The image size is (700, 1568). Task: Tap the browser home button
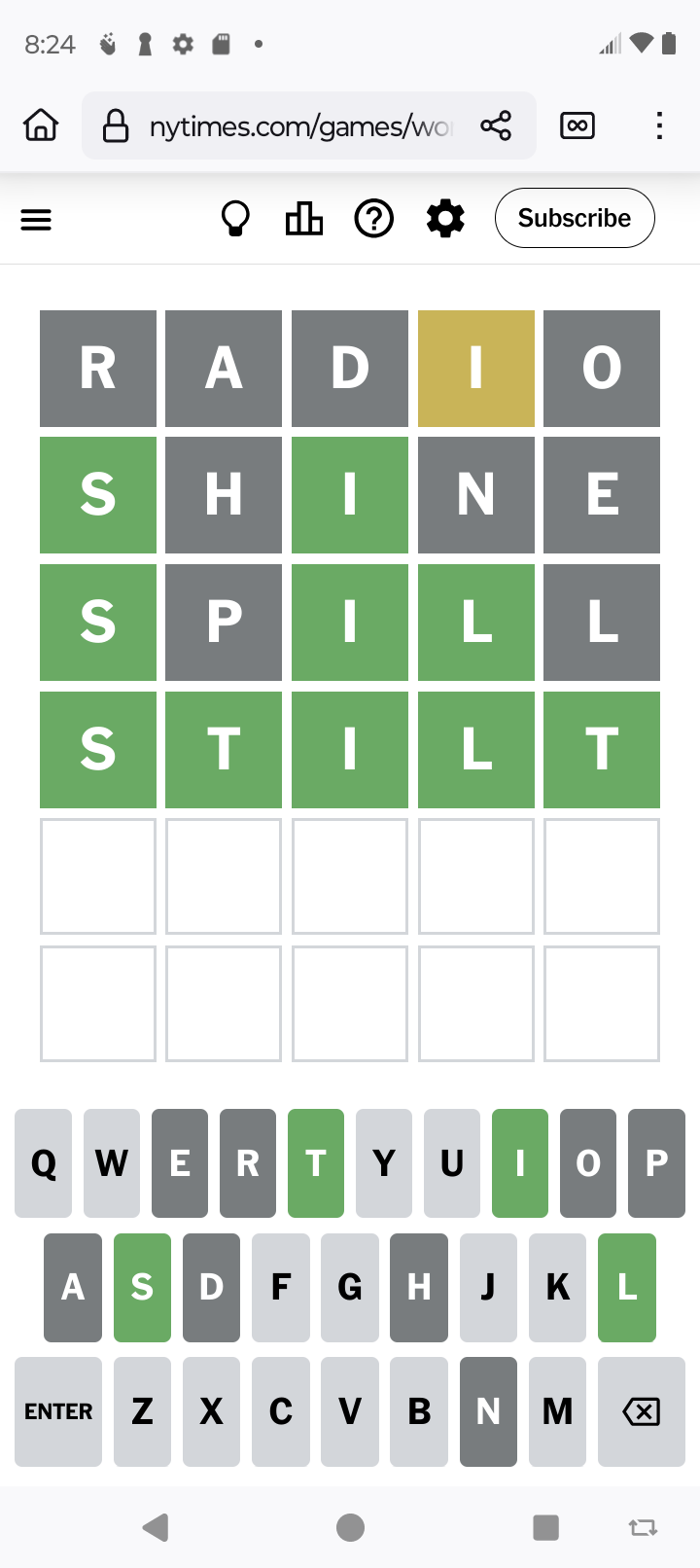tap(41, 125)
